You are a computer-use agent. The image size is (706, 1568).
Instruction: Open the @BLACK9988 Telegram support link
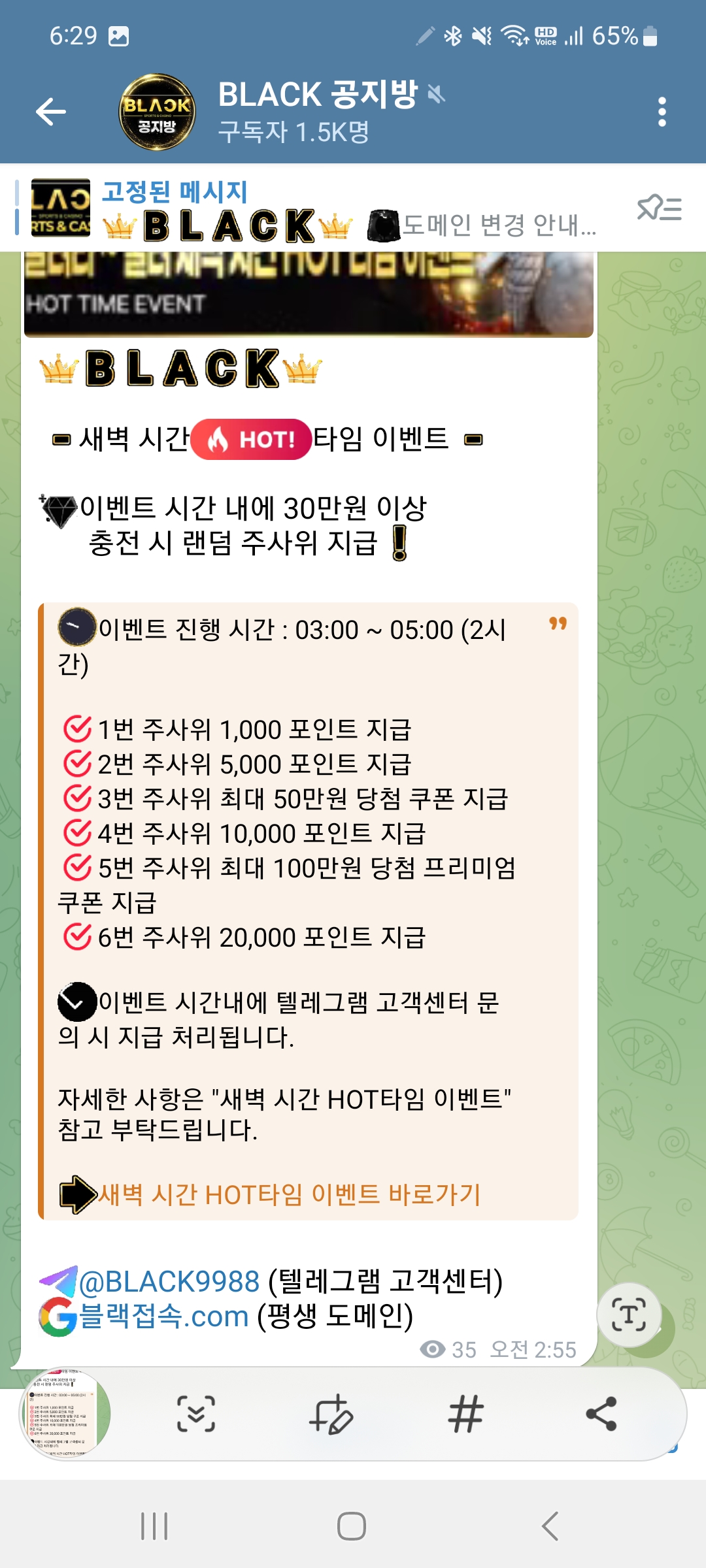tap(169, 1282)
